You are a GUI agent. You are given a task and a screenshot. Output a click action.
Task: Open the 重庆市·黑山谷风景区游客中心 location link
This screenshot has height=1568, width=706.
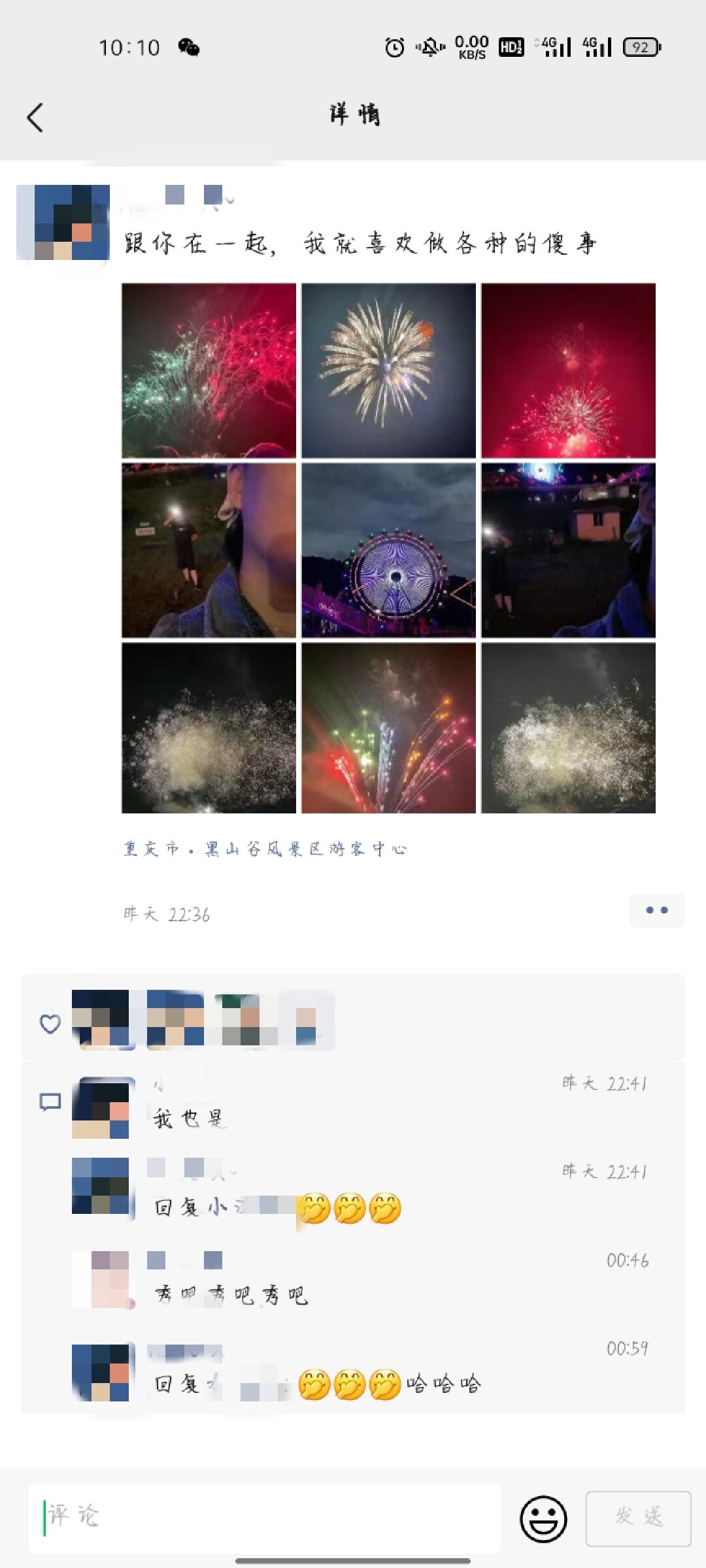(265, 849)
